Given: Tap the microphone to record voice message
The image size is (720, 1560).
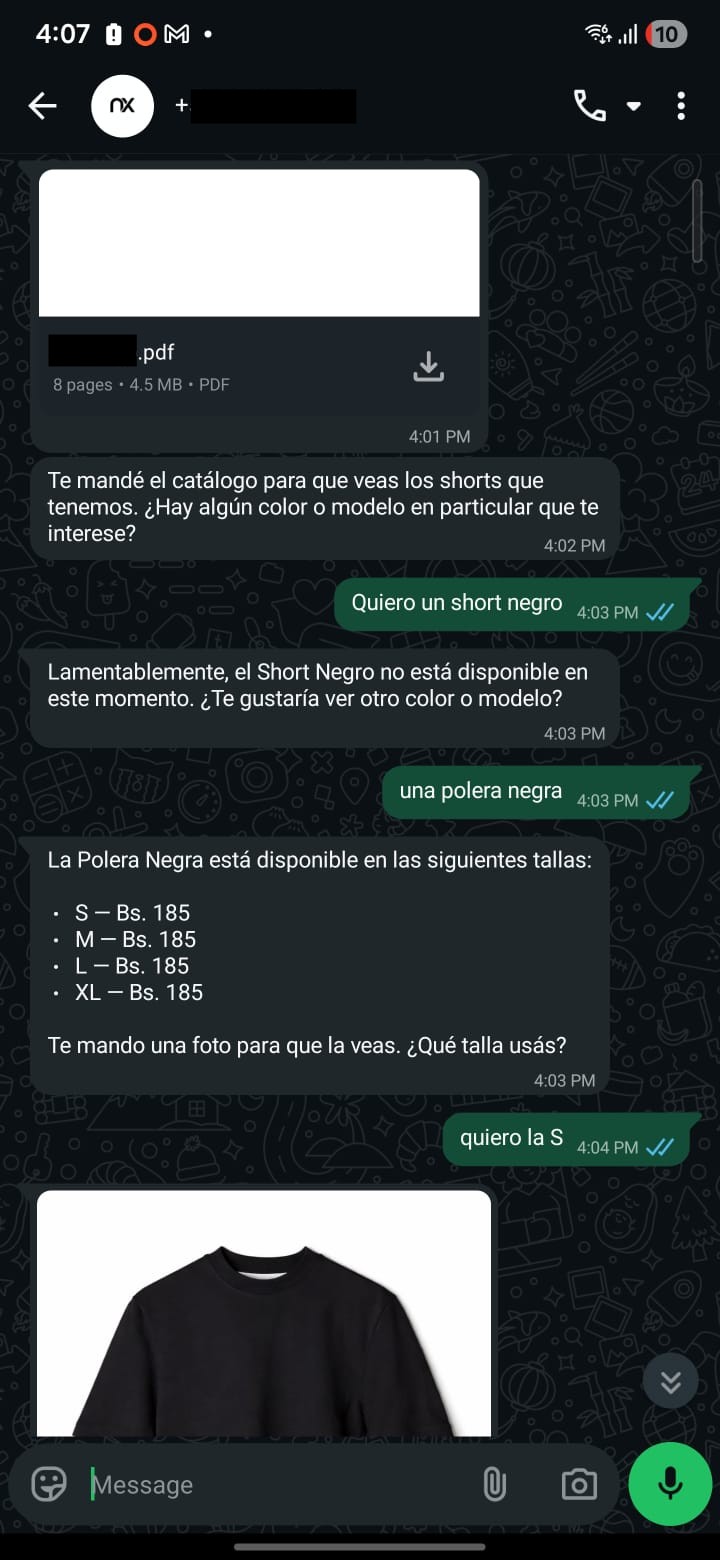Looking at the screenshot, I should [670, 1484].
